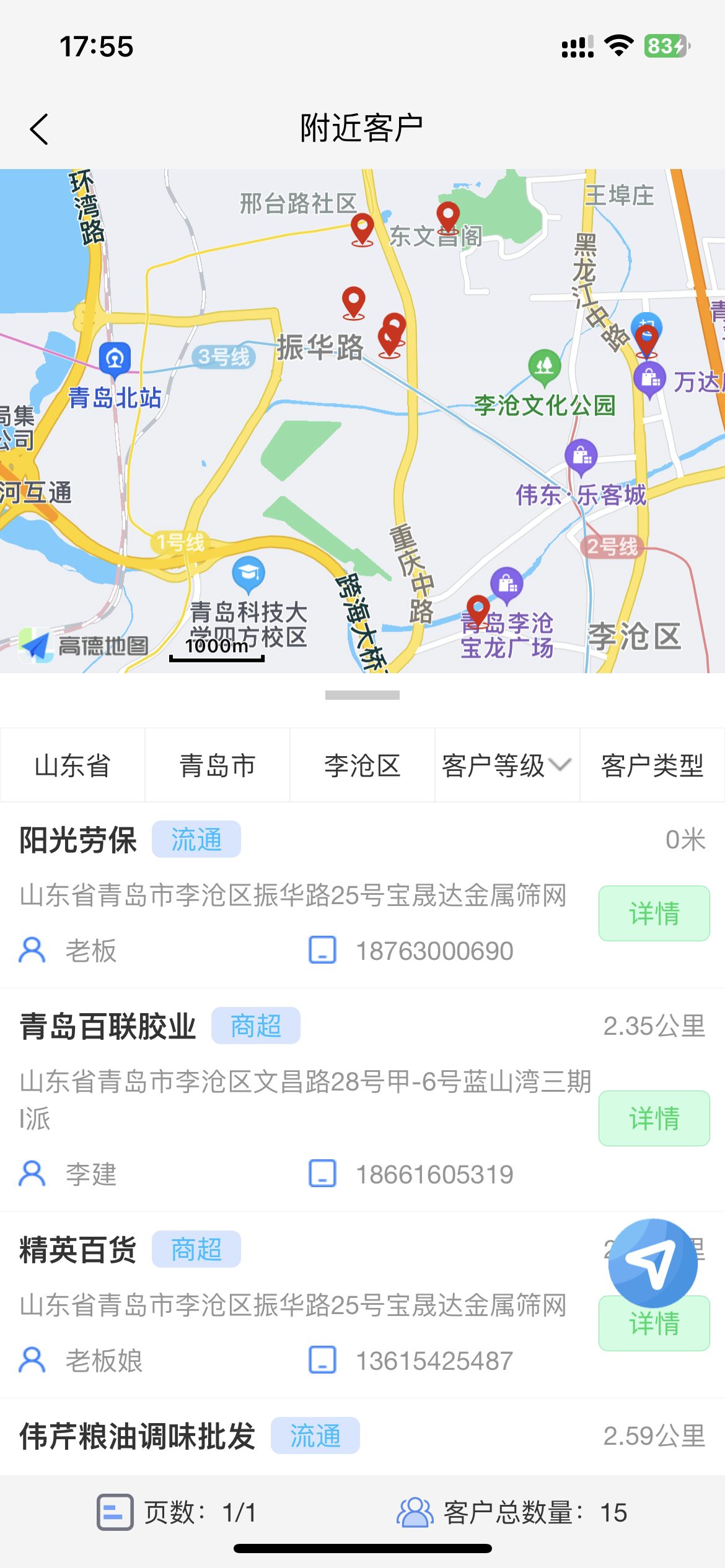Open the 青岛市 city filter
This screenshot has height=1568, width=725.
click(217, 765)
